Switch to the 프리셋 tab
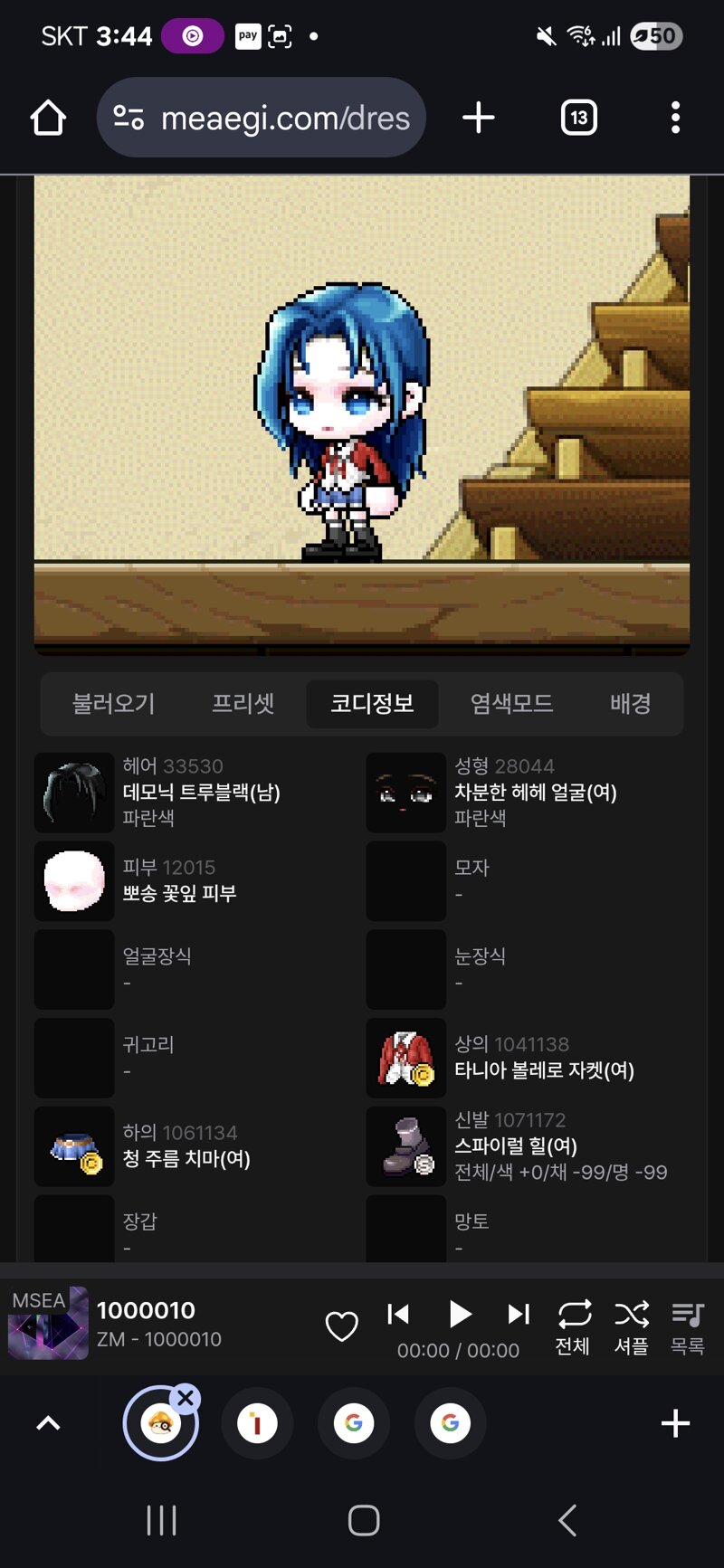Viewport: 724px width, 1568px height. 243,704
